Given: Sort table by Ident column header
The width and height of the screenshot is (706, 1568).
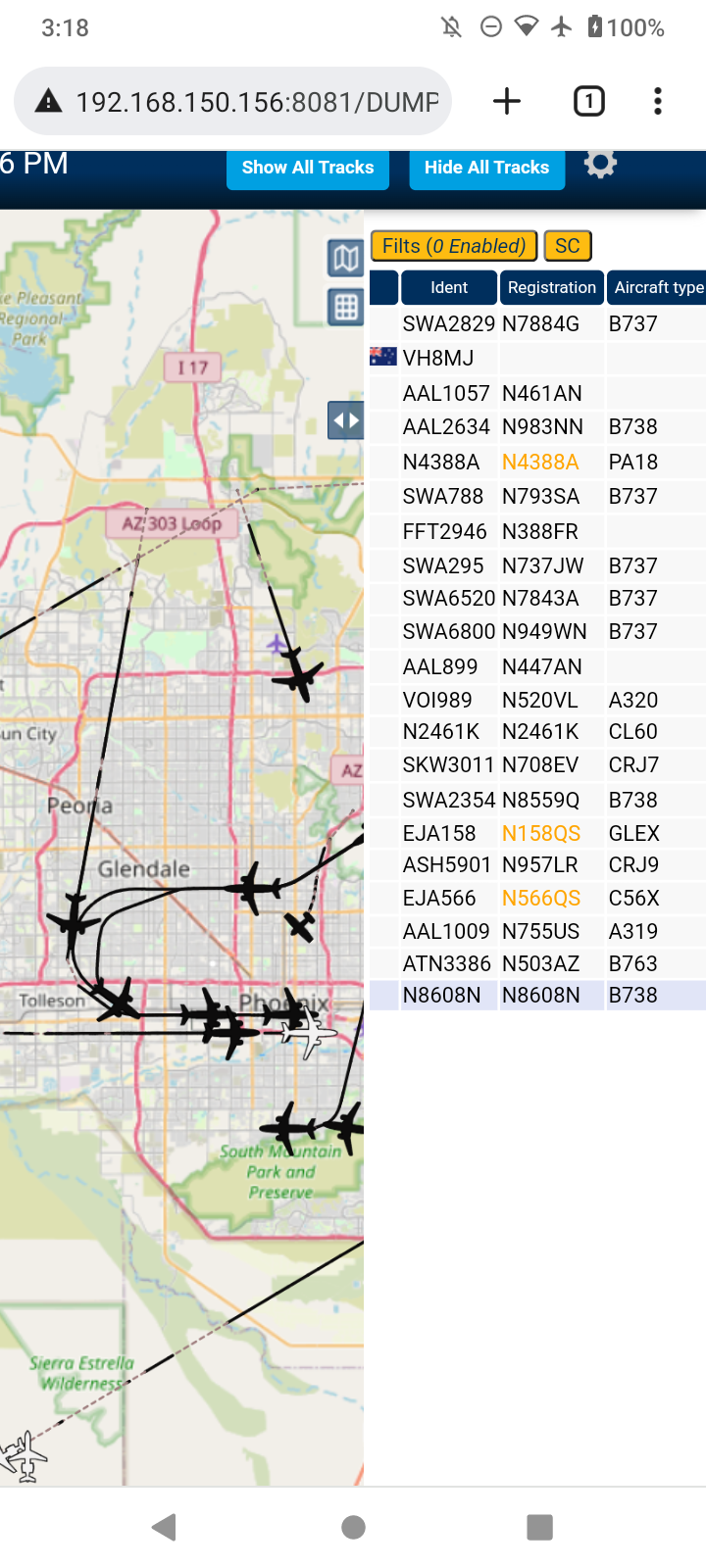Looking at the screenshot, I should [449, 287].
